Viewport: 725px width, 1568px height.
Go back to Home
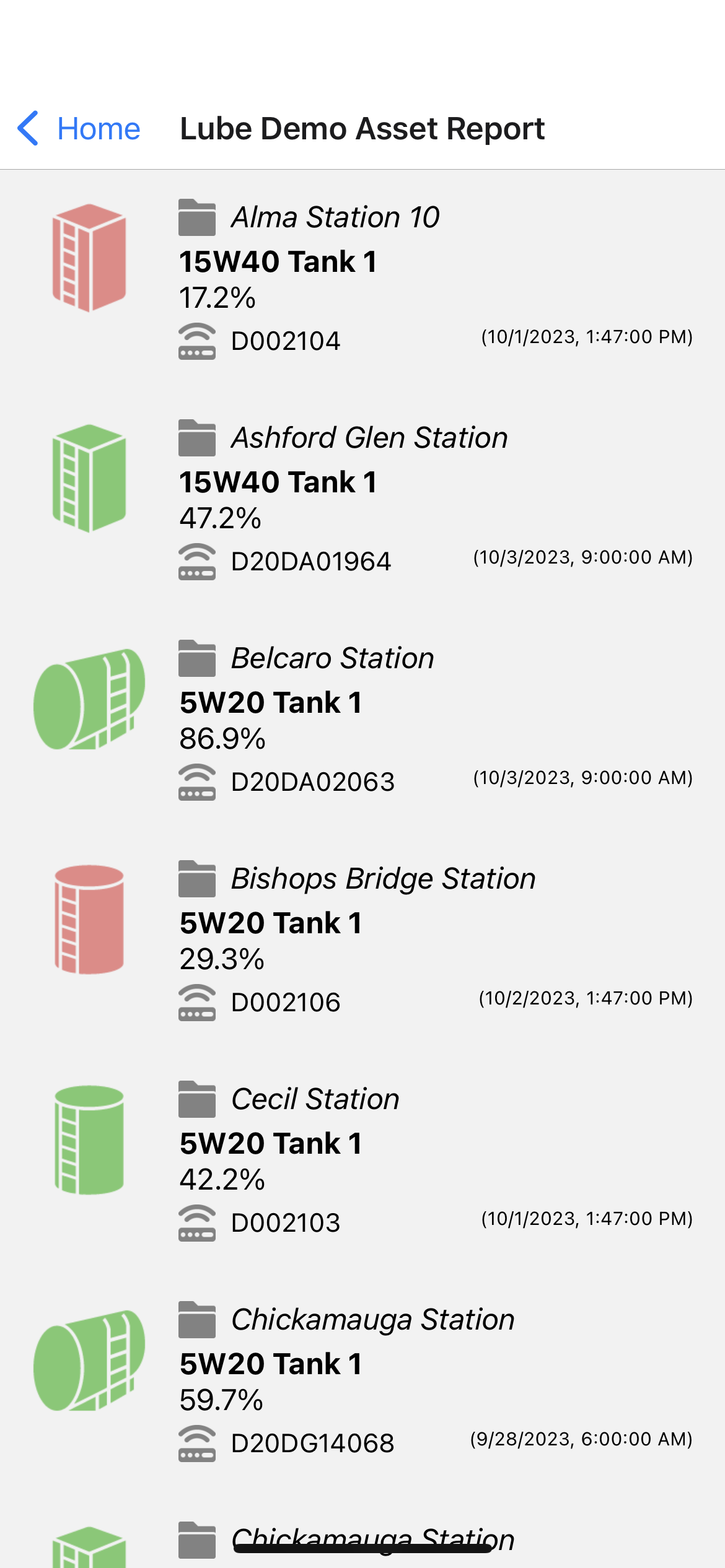[79, 129]
